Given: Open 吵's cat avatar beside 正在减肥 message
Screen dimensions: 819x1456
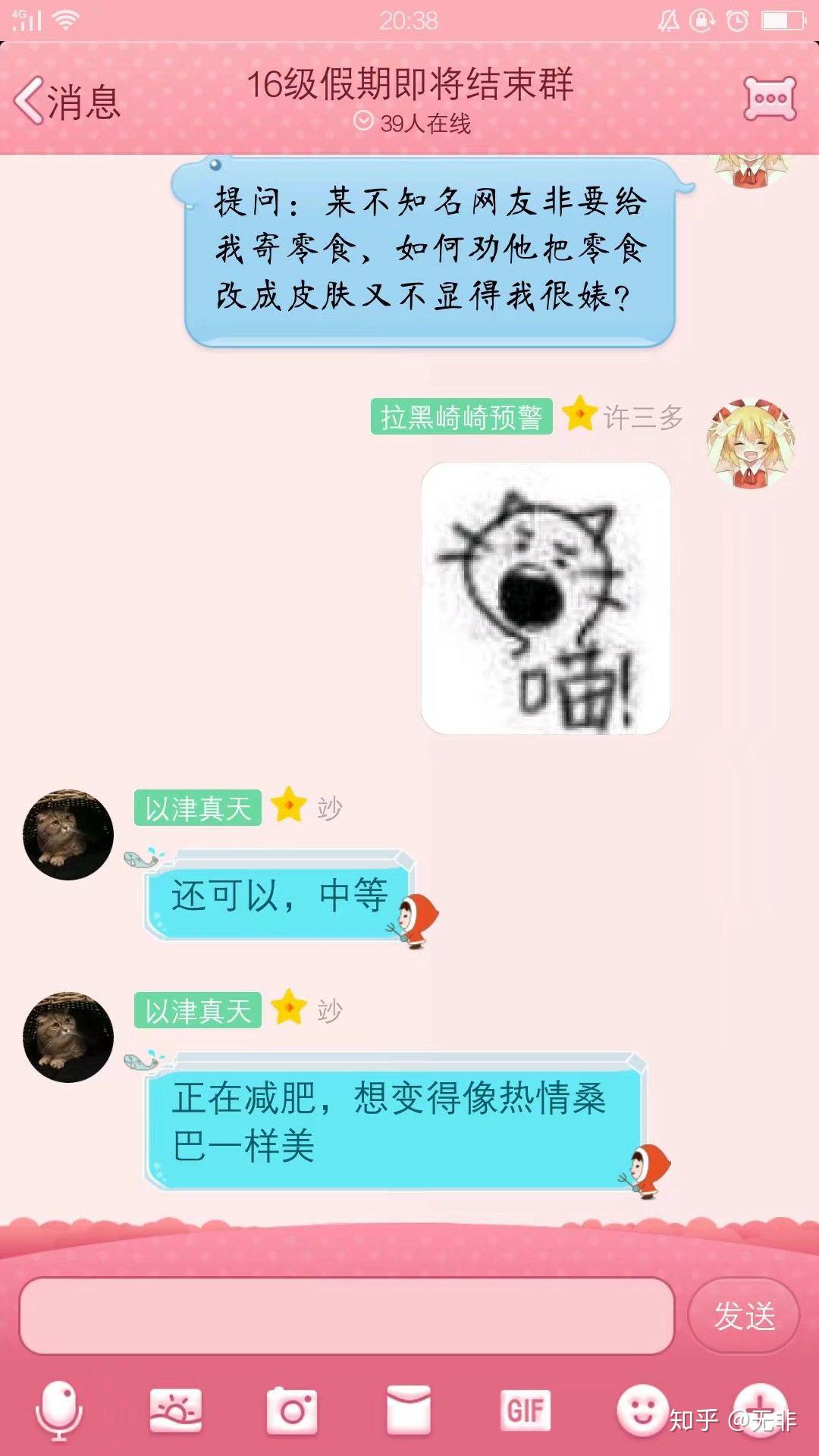Looking at the screenshot, I should click(68, 1037).
